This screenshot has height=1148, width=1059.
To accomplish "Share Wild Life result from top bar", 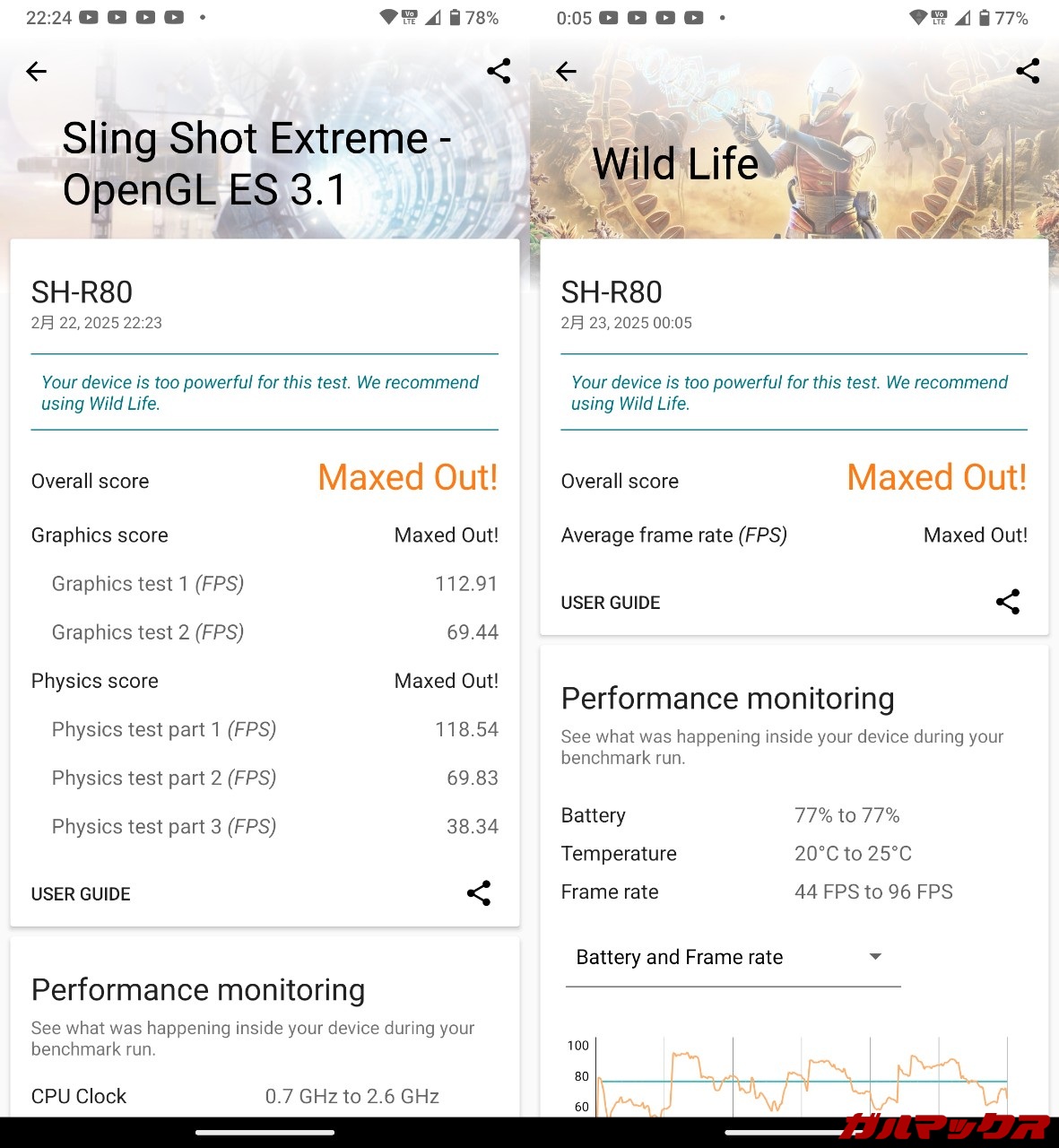I will [x=1028, y=72].
